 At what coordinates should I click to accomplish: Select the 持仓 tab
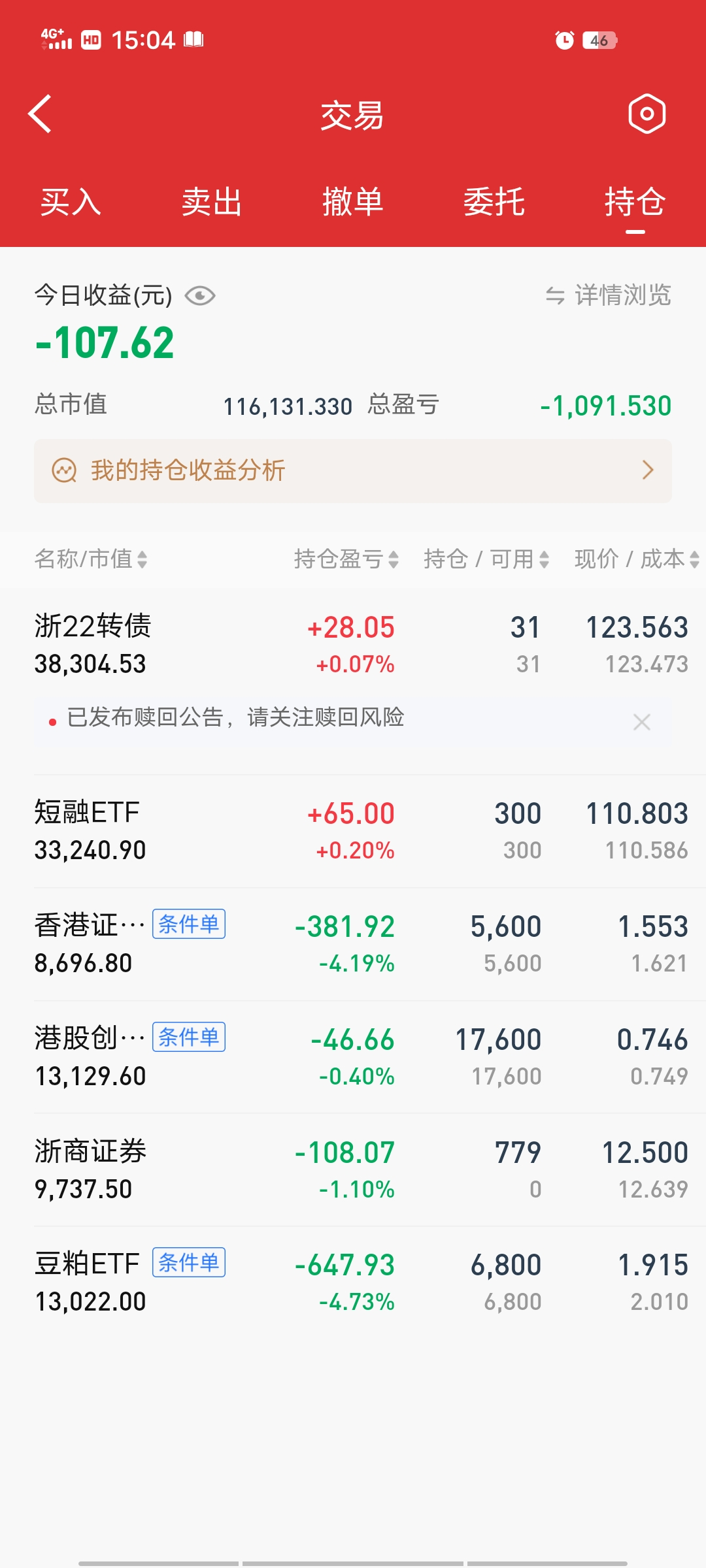[x=635, y=202]
